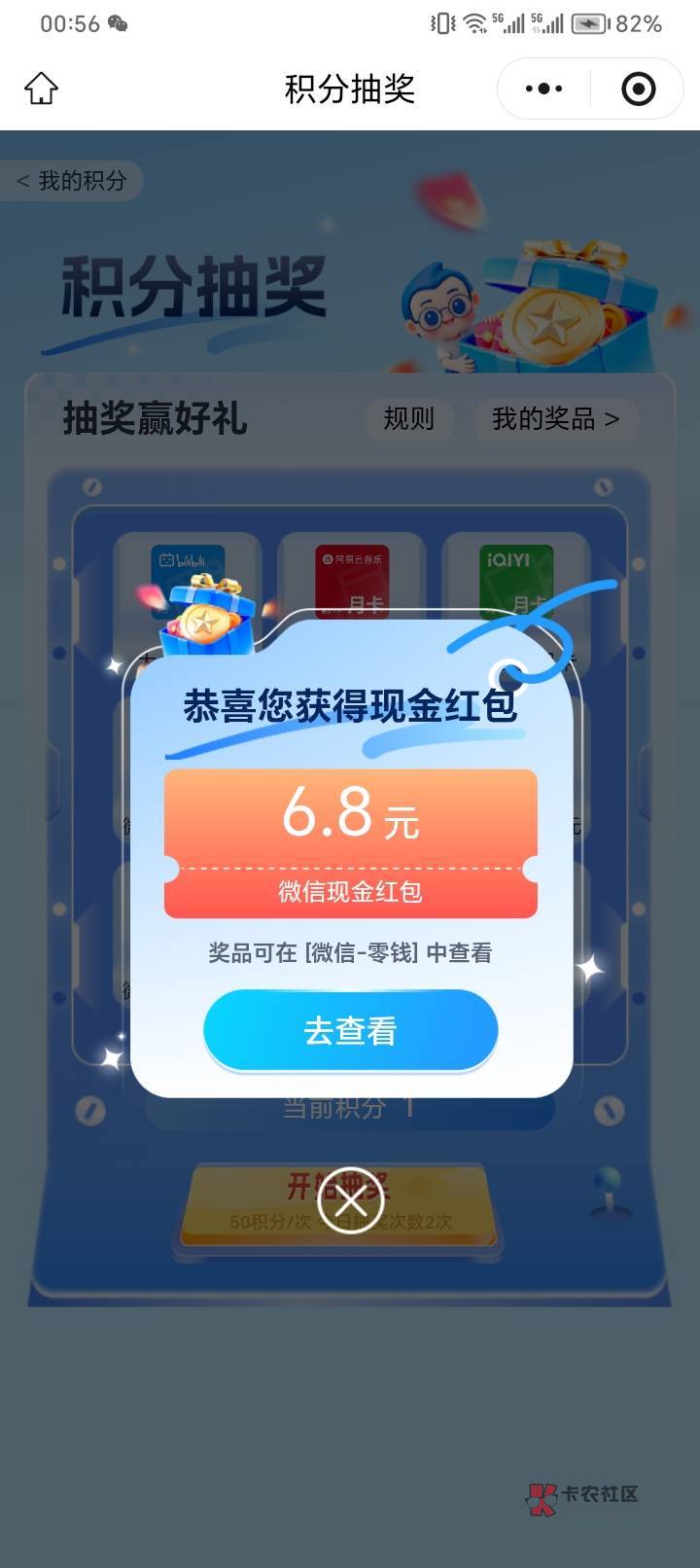Go to the mini program home icon
The image size is (700, 1568).
point(41,89)
